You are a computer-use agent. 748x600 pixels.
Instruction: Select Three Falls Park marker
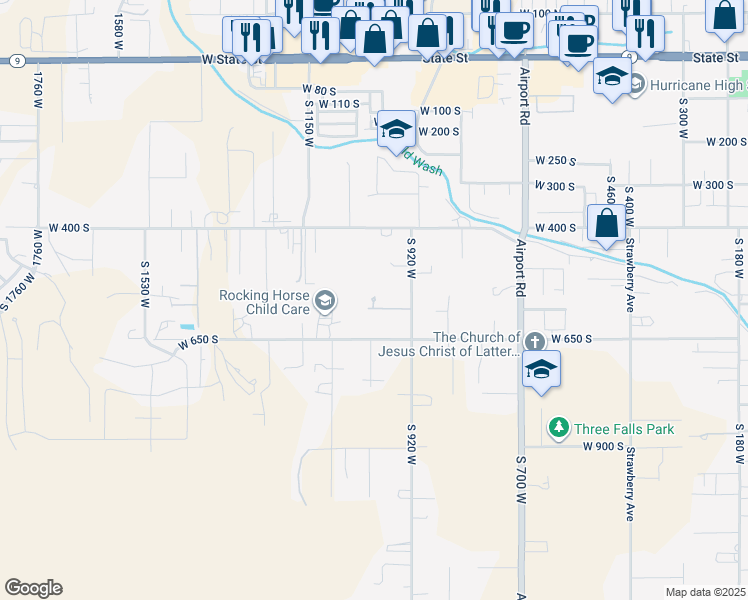coord(559,429)
